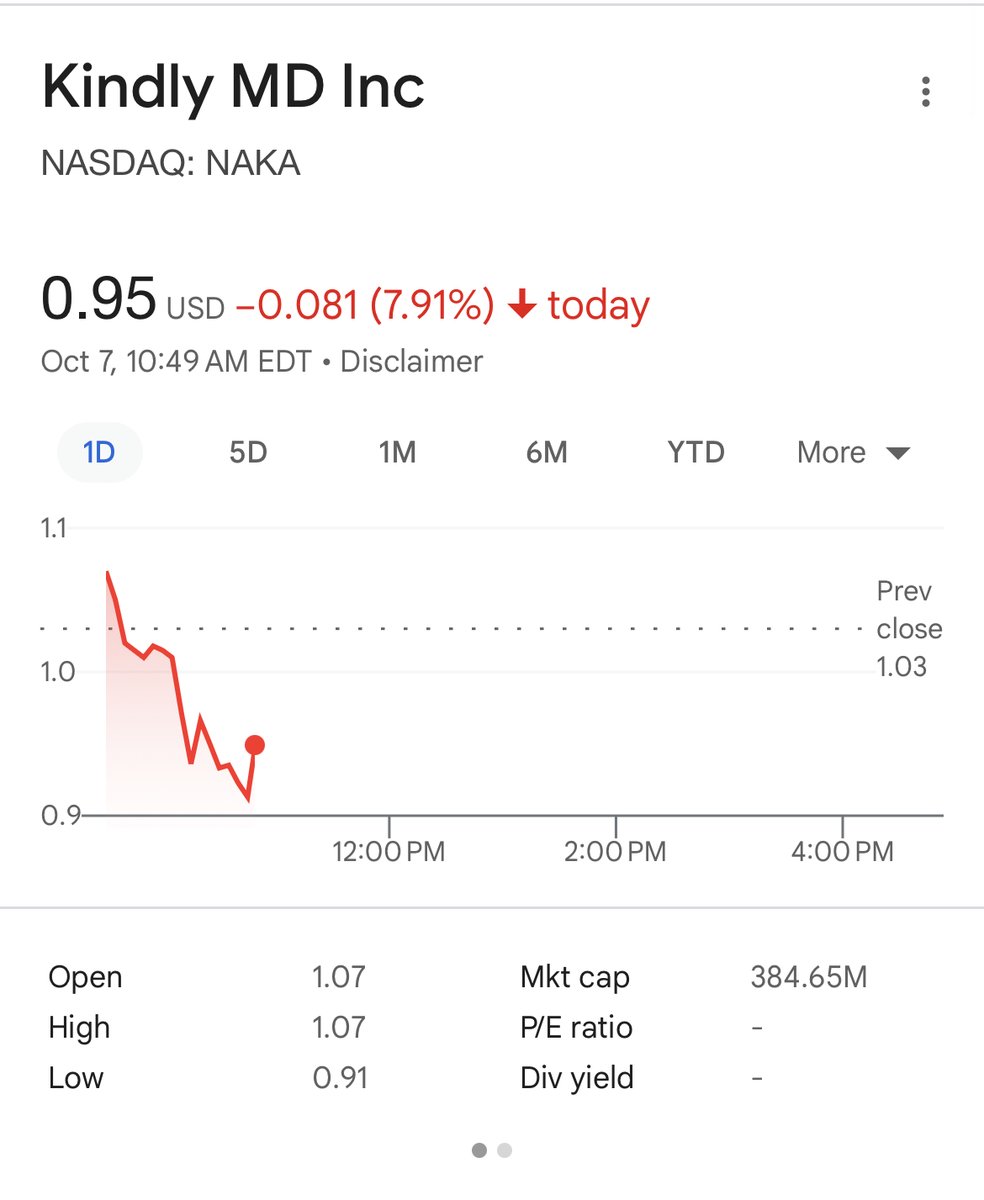Viewport: 984px width, 1200px height.
Task: Switch to the 5D chart range
Action: (x=248, y=453)
